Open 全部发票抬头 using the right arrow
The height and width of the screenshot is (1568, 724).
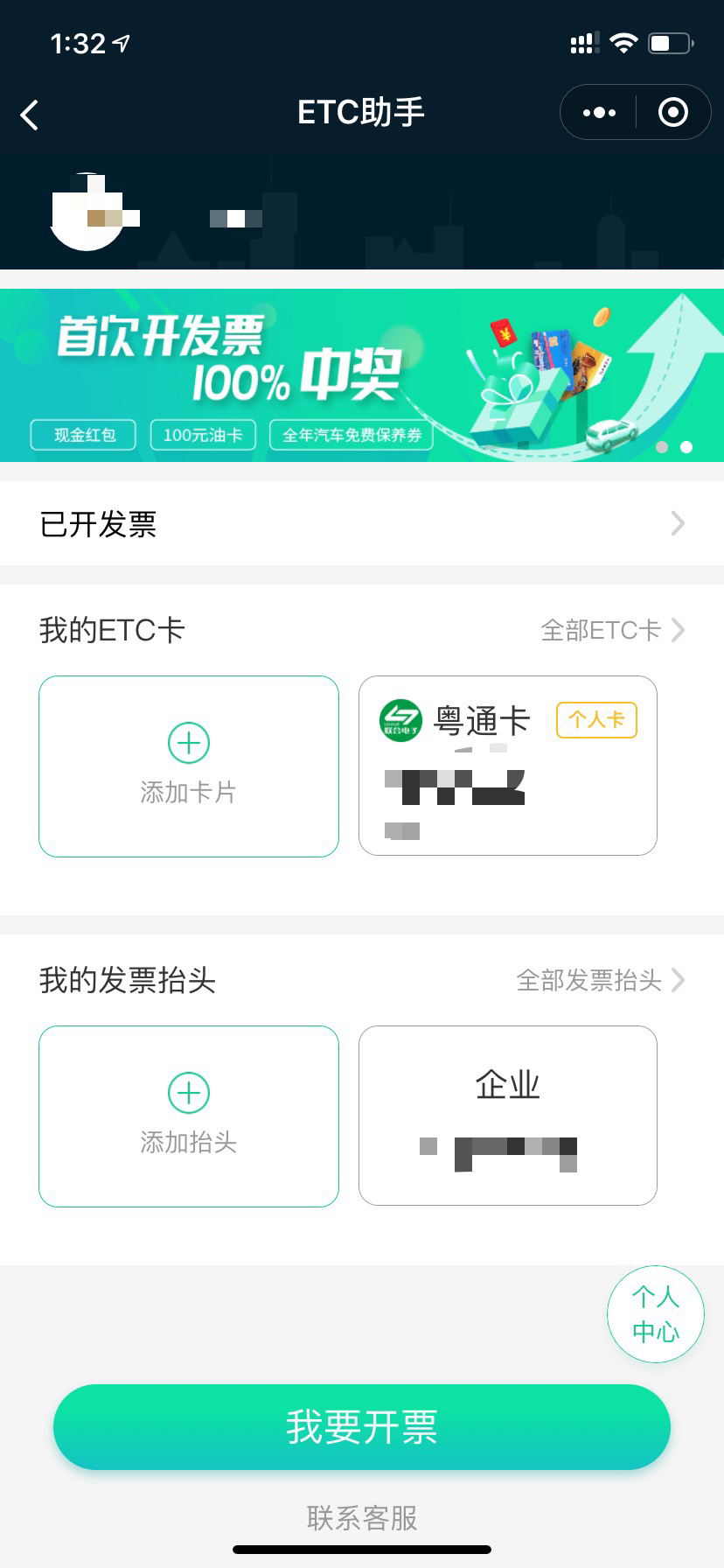point(678,980)
